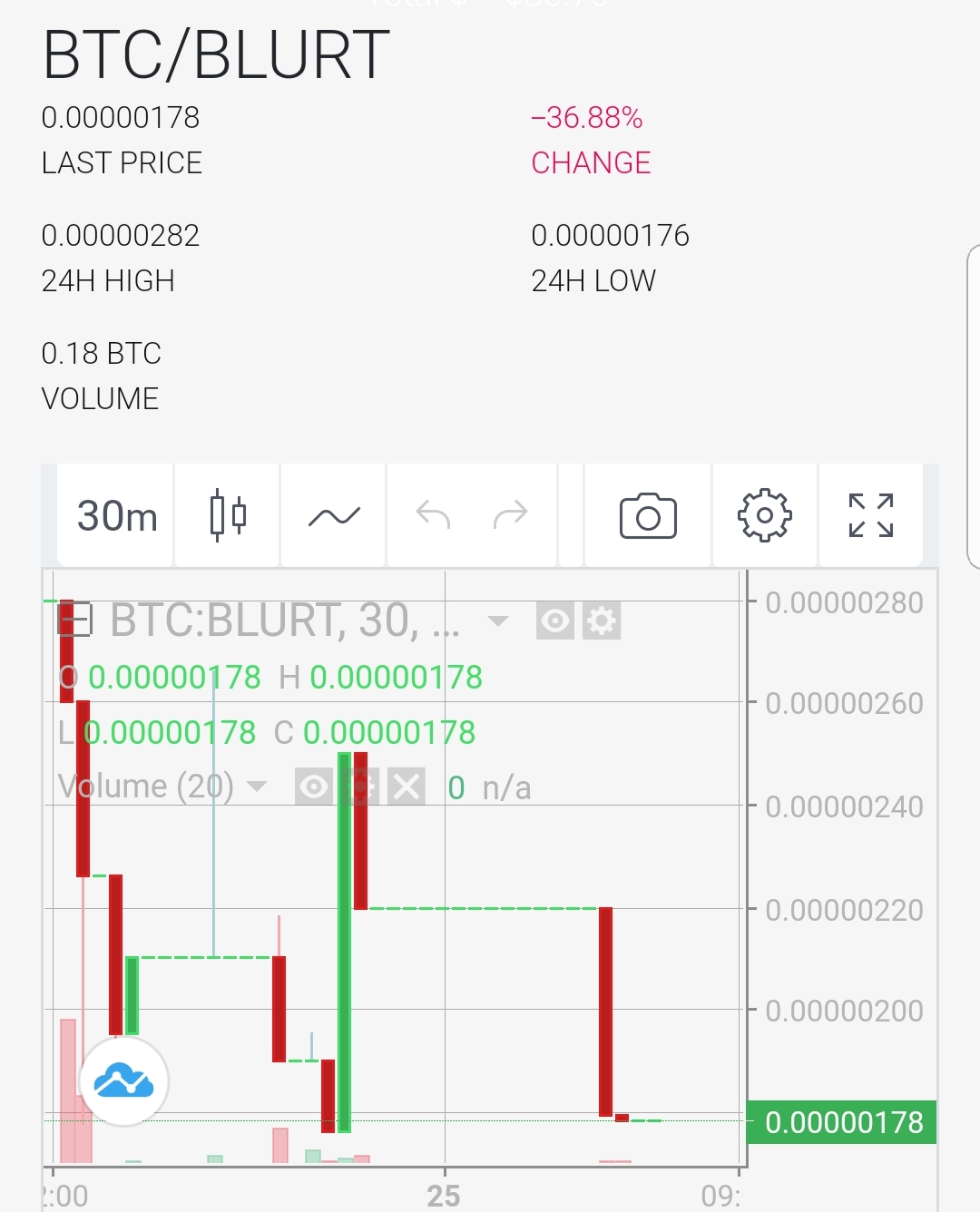The image size is (980, 1212).
Task: Open the candlestick chart style selector
Action: click(228, 516)
